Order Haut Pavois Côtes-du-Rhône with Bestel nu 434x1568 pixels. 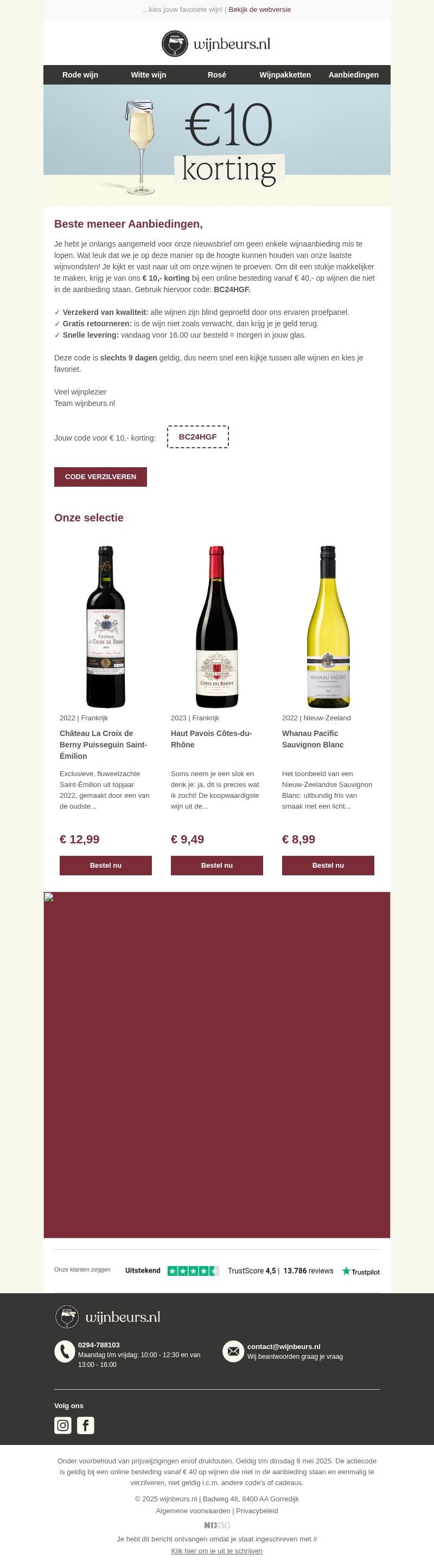coord(216,865)
